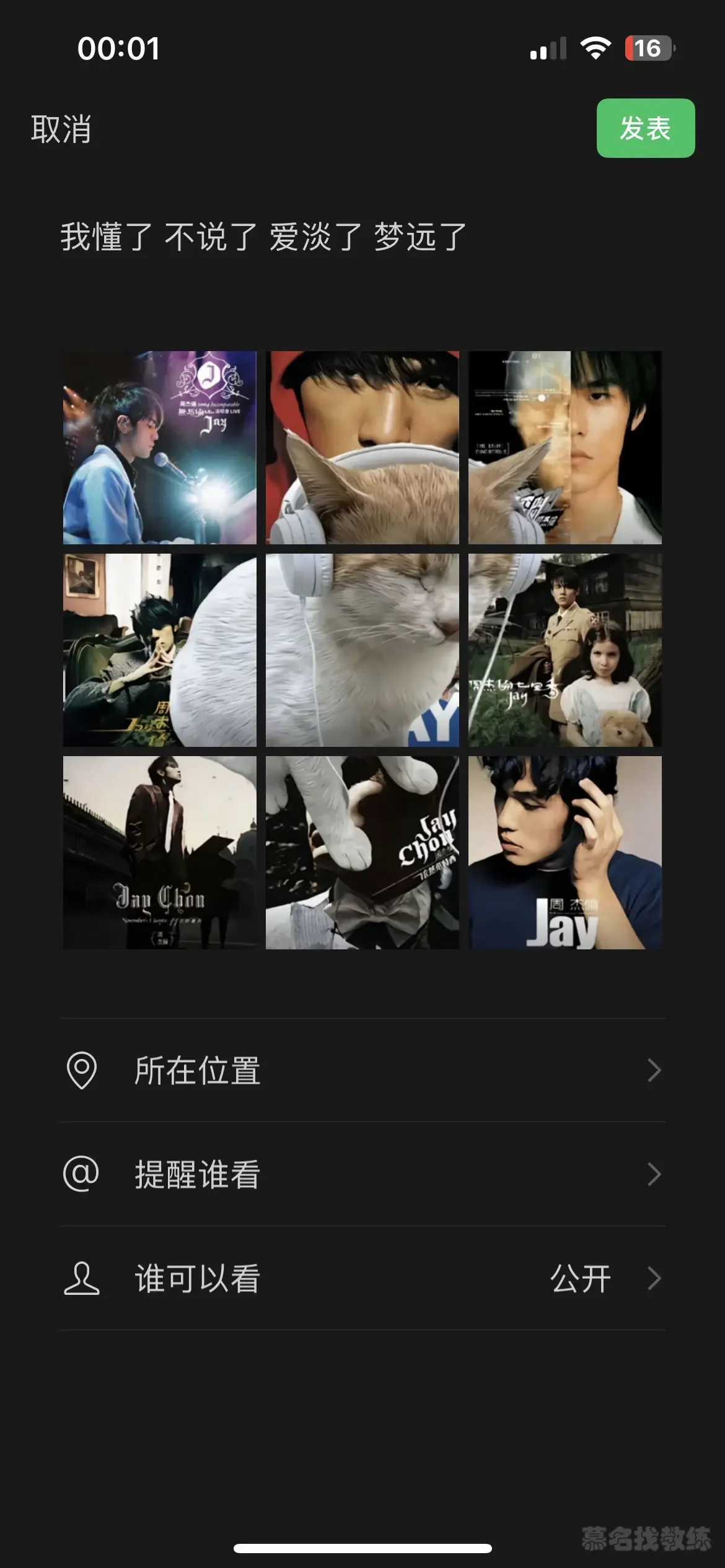Change visibility in 谁可以看
The image size is (725, 1568).
(362, 1278)
